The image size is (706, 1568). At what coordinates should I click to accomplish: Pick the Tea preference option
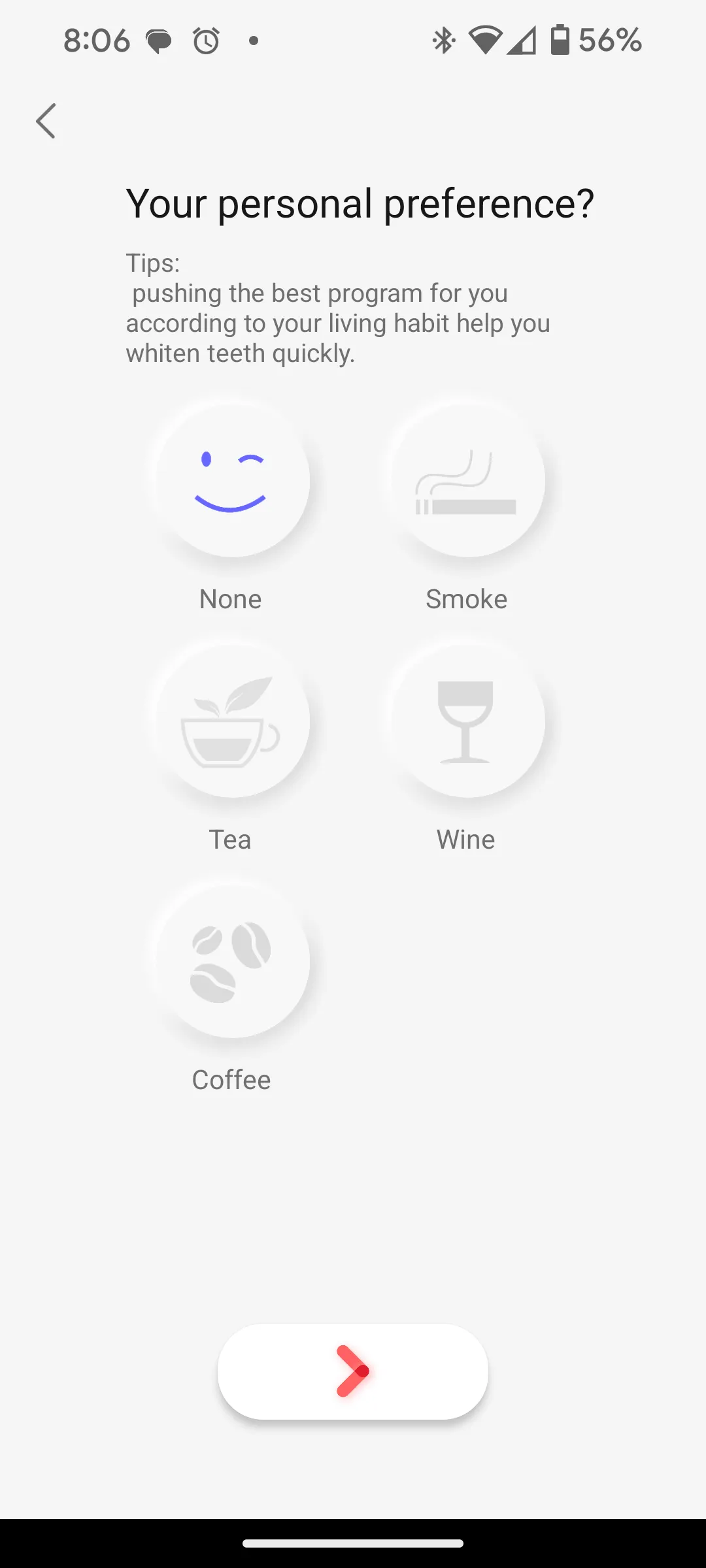tap(232, 721)
